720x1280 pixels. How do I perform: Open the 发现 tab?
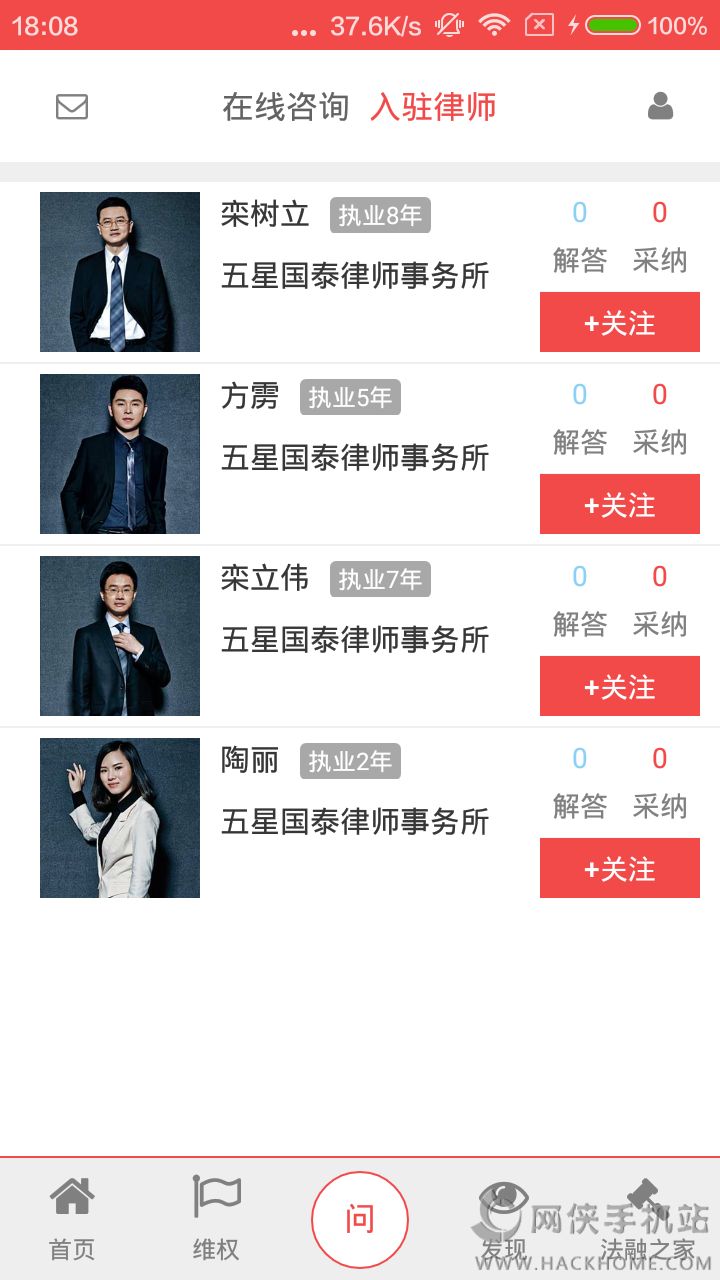point(504,1218)
